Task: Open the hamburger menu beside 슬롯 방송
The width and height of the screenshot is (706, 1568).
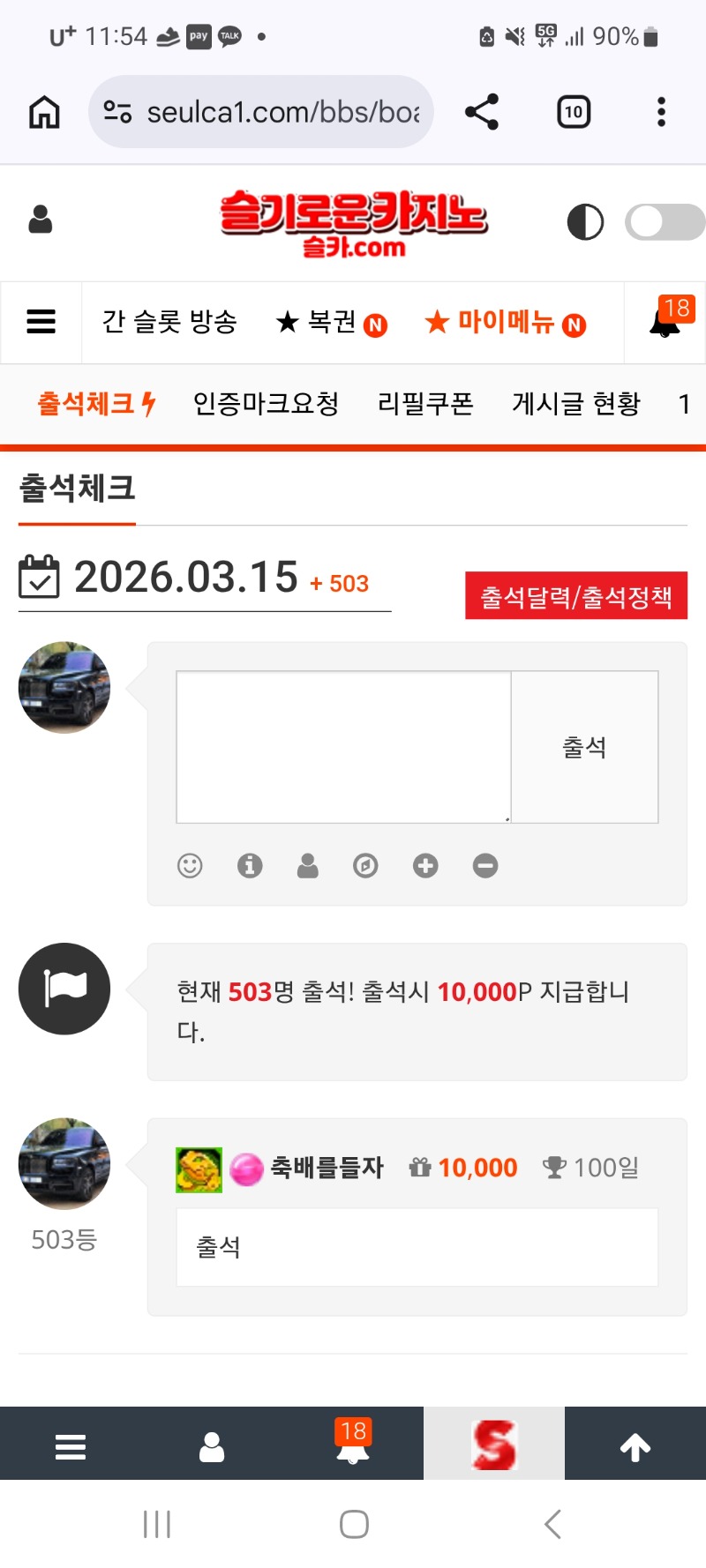Action: pyautogui.click(x=41, y=322)
